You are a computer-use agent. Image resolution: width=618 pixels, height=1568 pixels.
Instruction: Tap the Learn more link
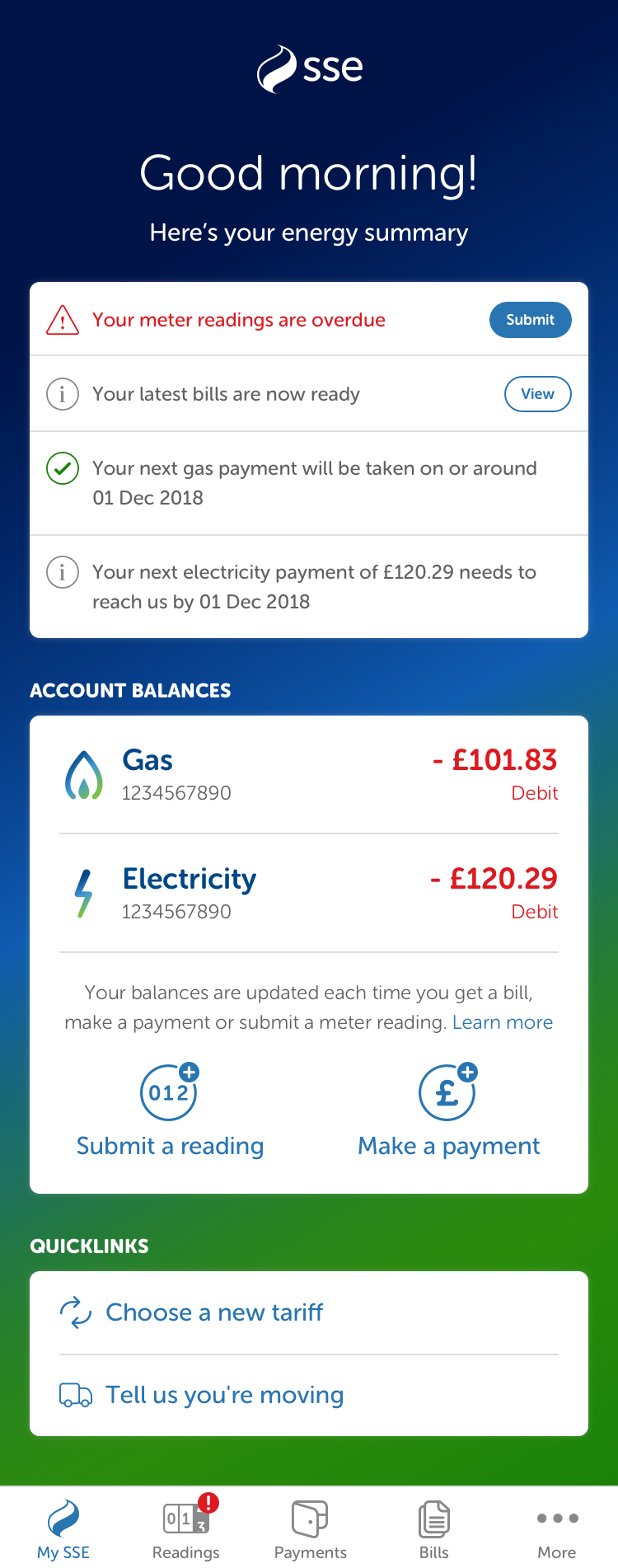click(x=503, y=1022)
